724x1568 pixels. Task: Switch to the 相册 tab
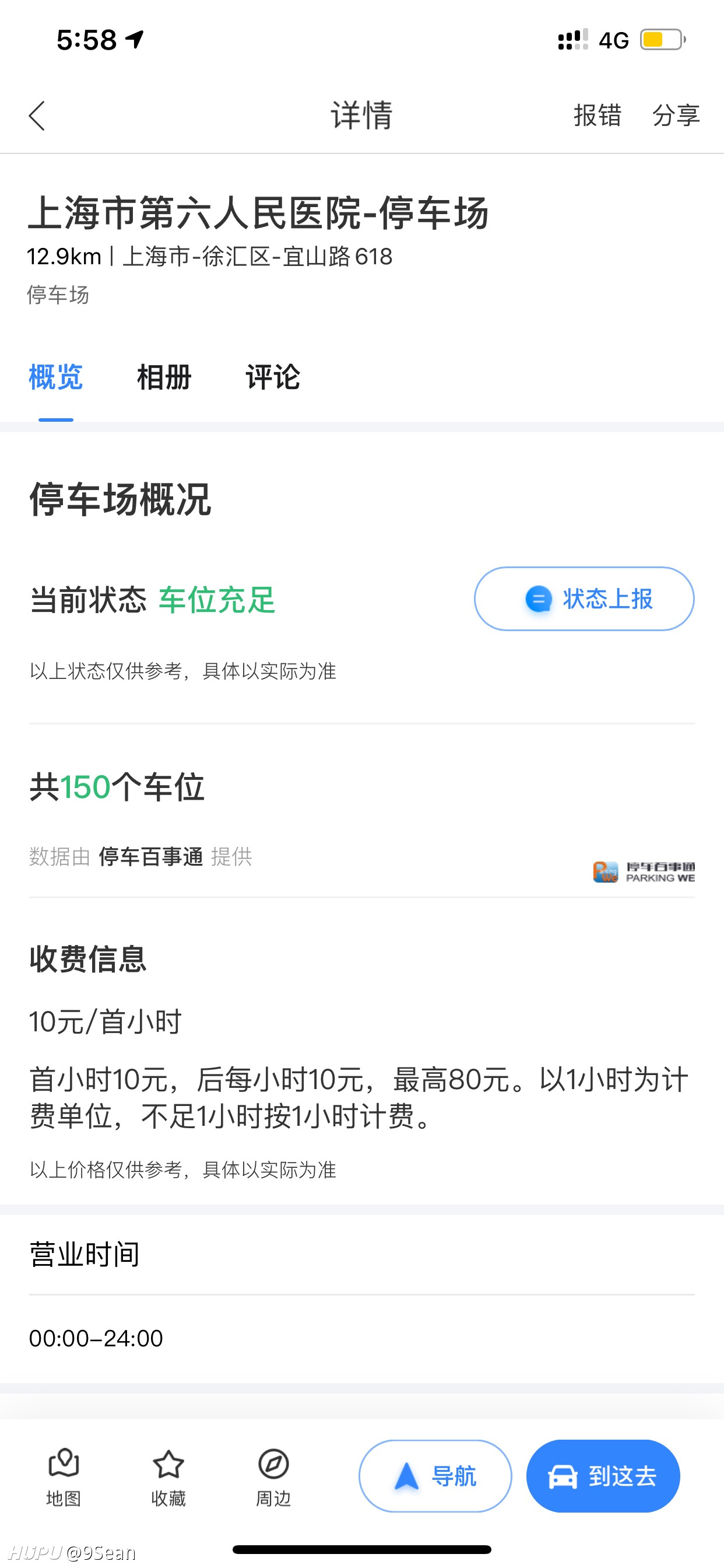[x=164, y=377]
